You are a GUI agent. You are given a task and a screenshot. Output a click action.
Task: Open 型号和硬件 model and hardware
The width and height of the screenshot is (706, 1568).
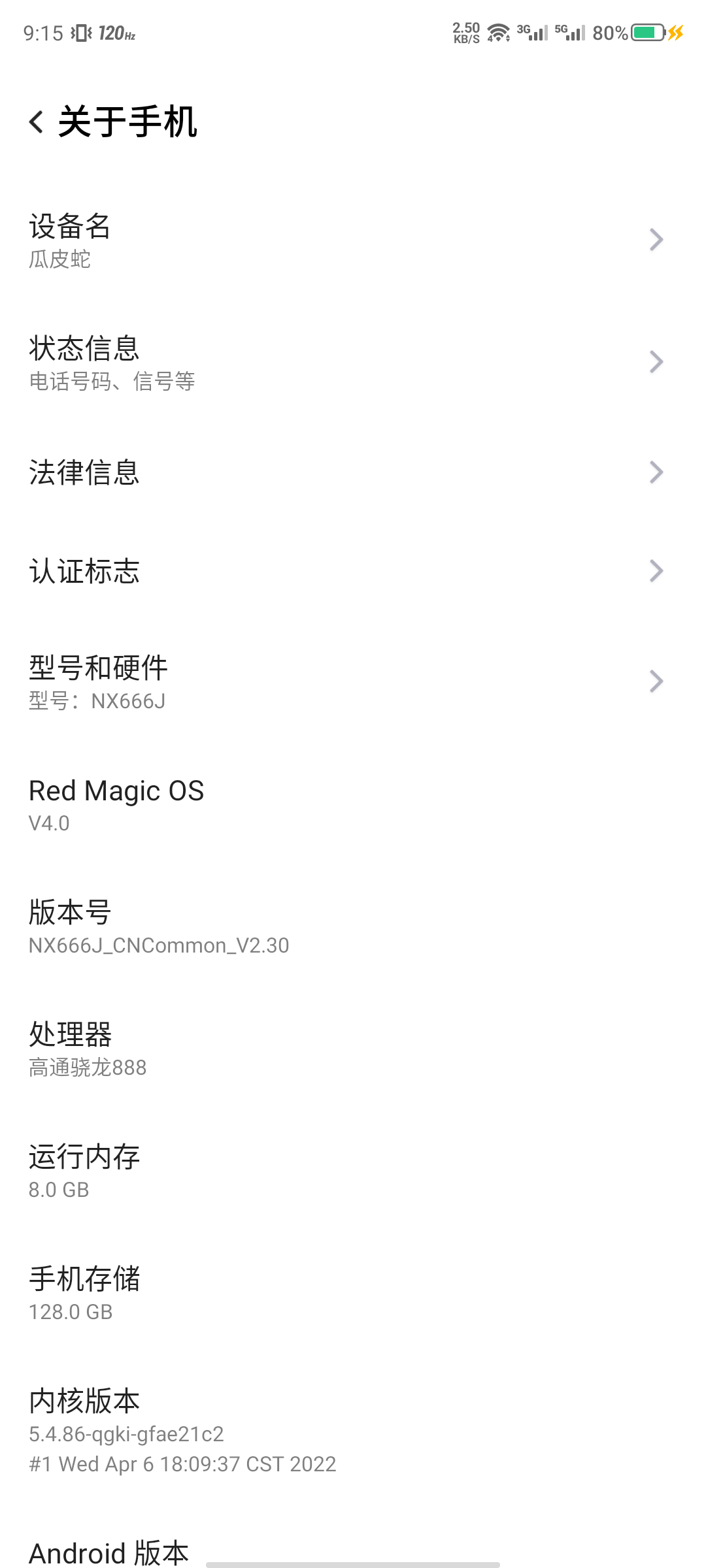point(346,681)
